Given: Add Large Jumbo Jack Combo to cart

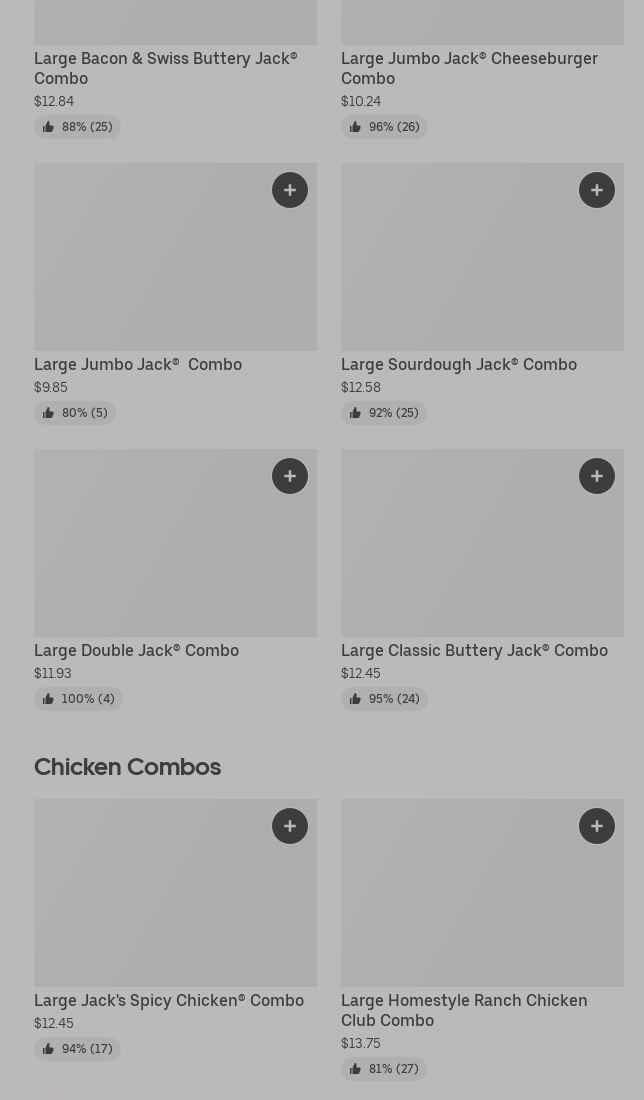Looking at the screenshot, I should [290, 190].
